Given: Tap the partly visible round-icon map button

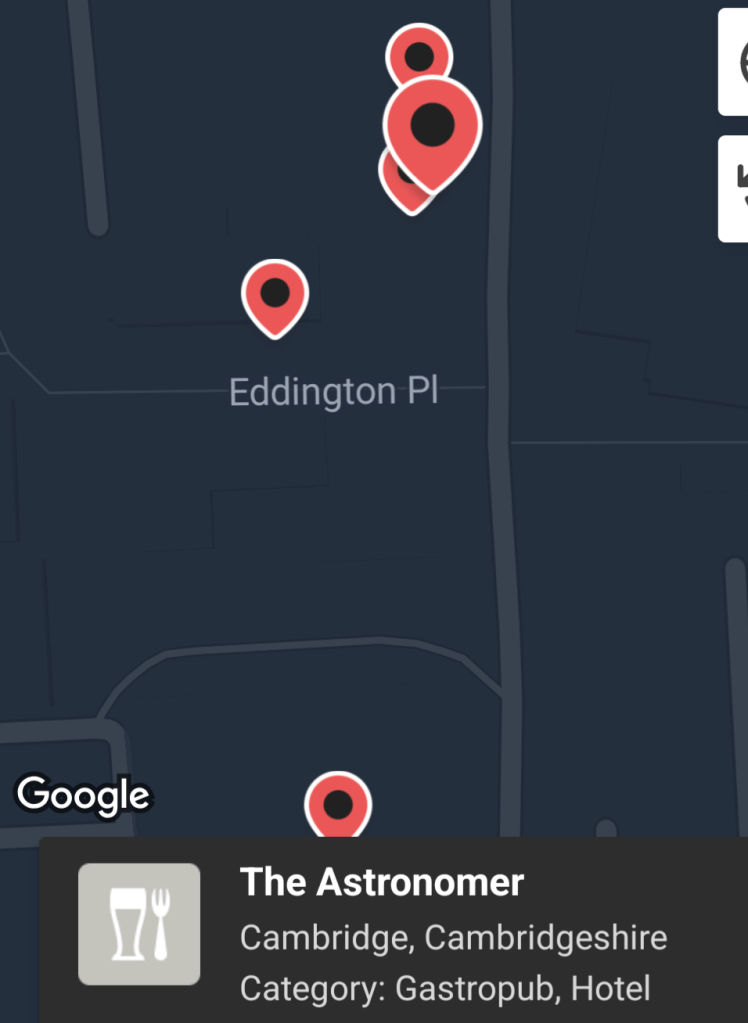Looking at the screenshot, I should coord(736,62).
